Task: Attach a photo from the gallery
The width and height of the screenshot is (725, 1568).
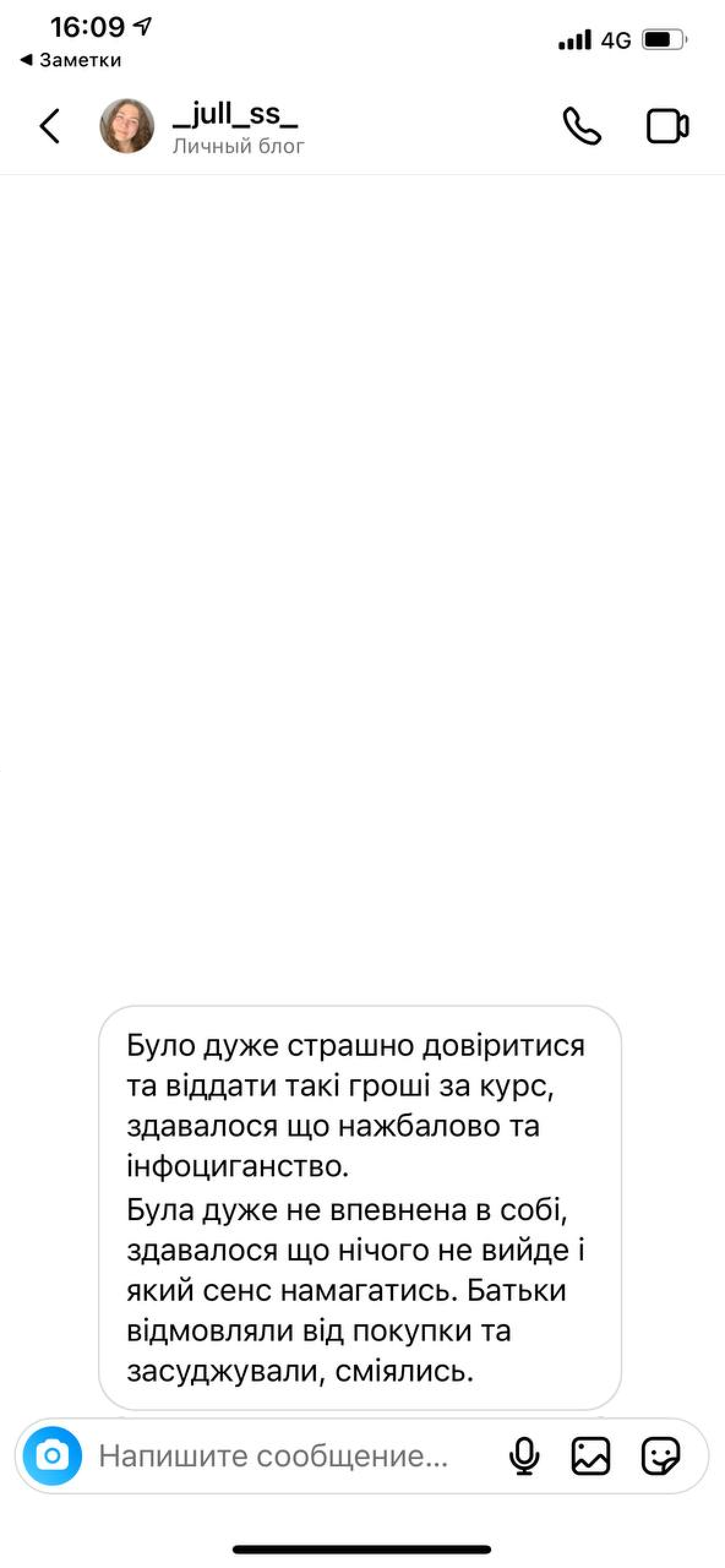Action: coord(591,1456)
